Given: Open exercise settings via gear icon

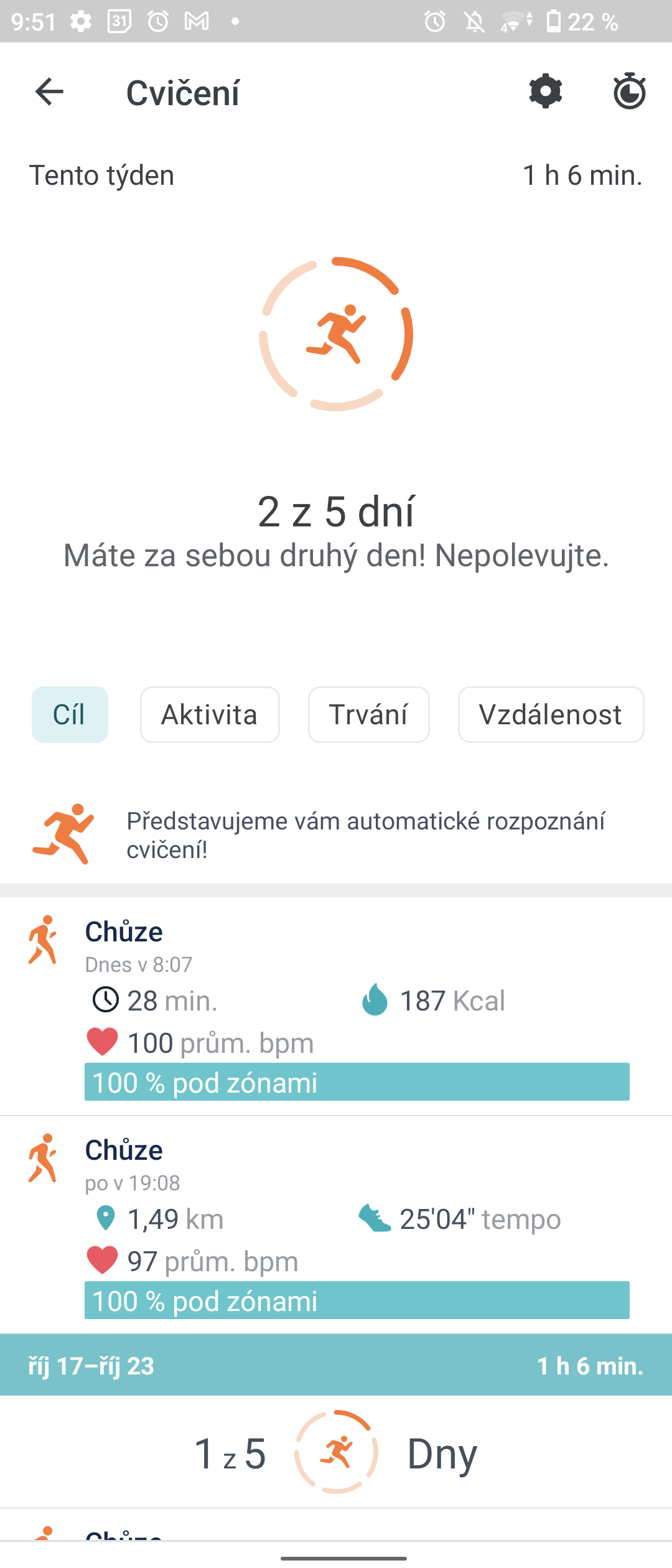Looking at the screenshot, I should coord(546,91).
